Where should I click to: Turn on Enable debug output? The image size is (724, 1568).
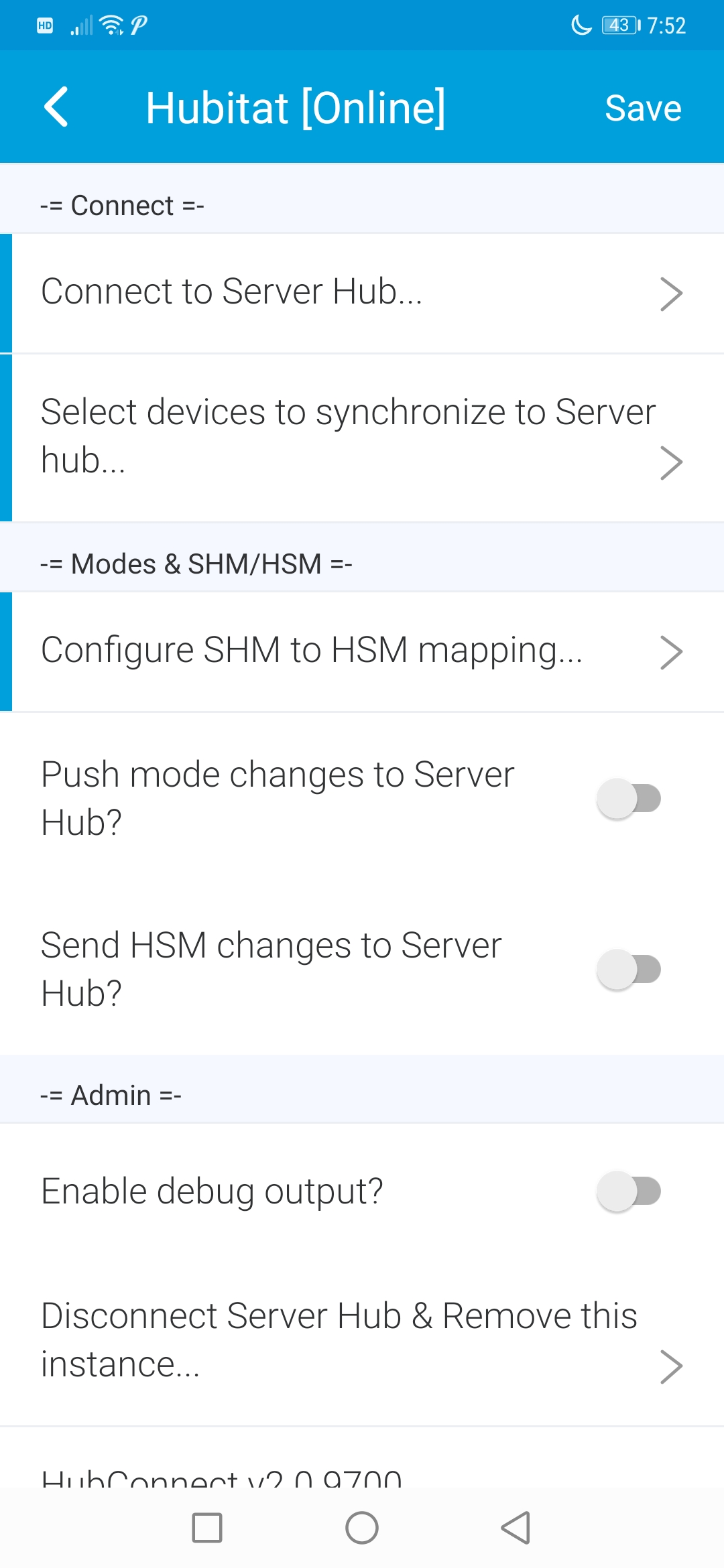(x=629, y=1191)
